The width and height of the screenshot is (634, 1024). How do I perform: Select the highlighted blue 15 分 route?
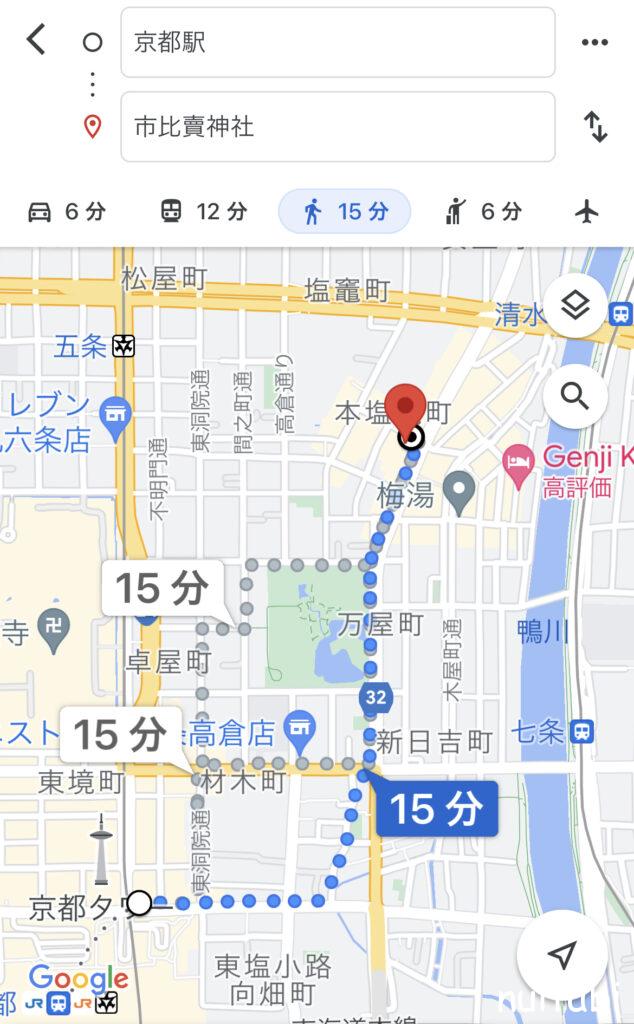pos(435,808)
